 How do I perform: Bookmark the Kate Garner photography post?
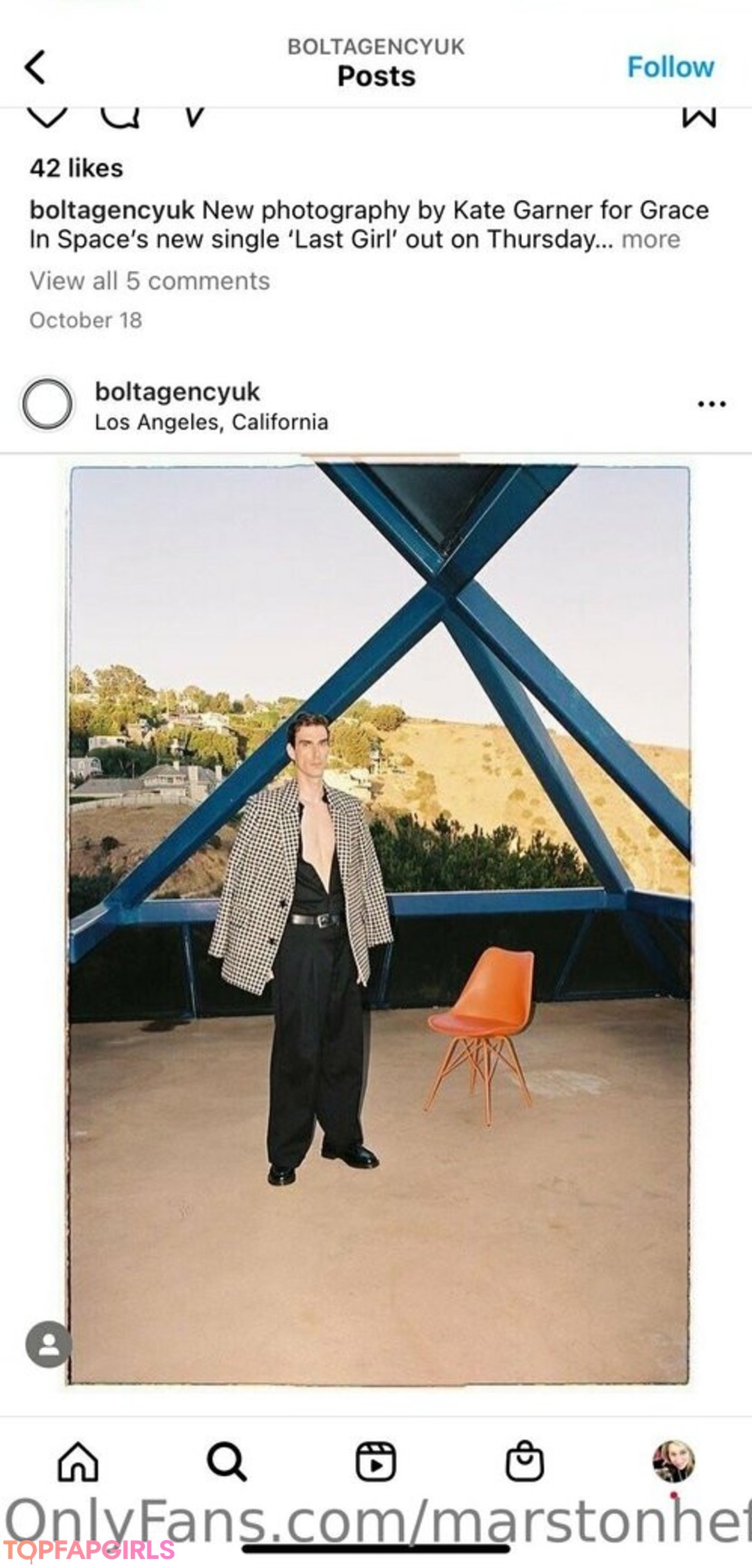click(x=698, y=117)
